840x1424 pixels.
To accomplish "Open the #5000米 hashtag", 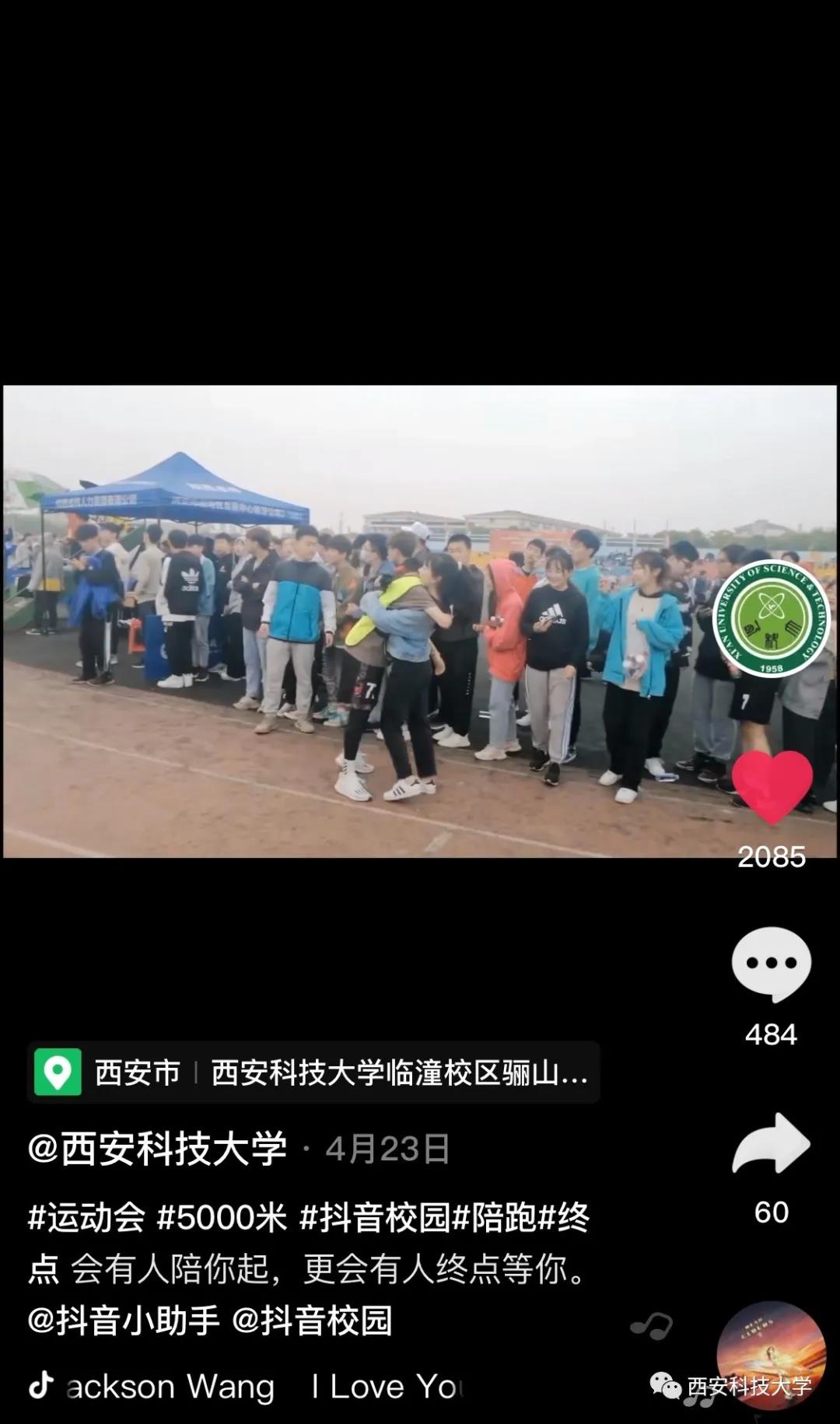I will pyautogui.click(x=222, y=1217).
